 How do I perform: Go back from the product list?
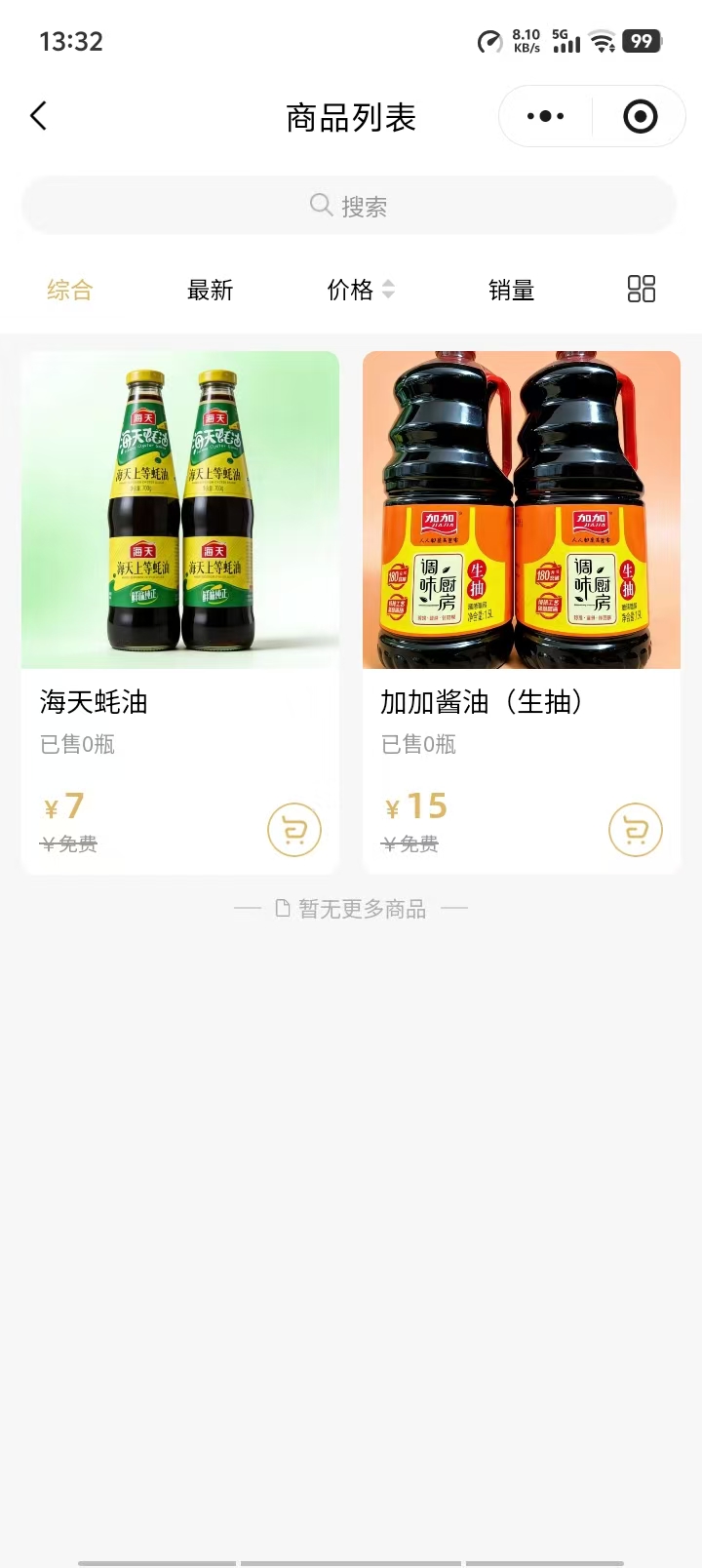pyautogui.click(x=39, y=117)
